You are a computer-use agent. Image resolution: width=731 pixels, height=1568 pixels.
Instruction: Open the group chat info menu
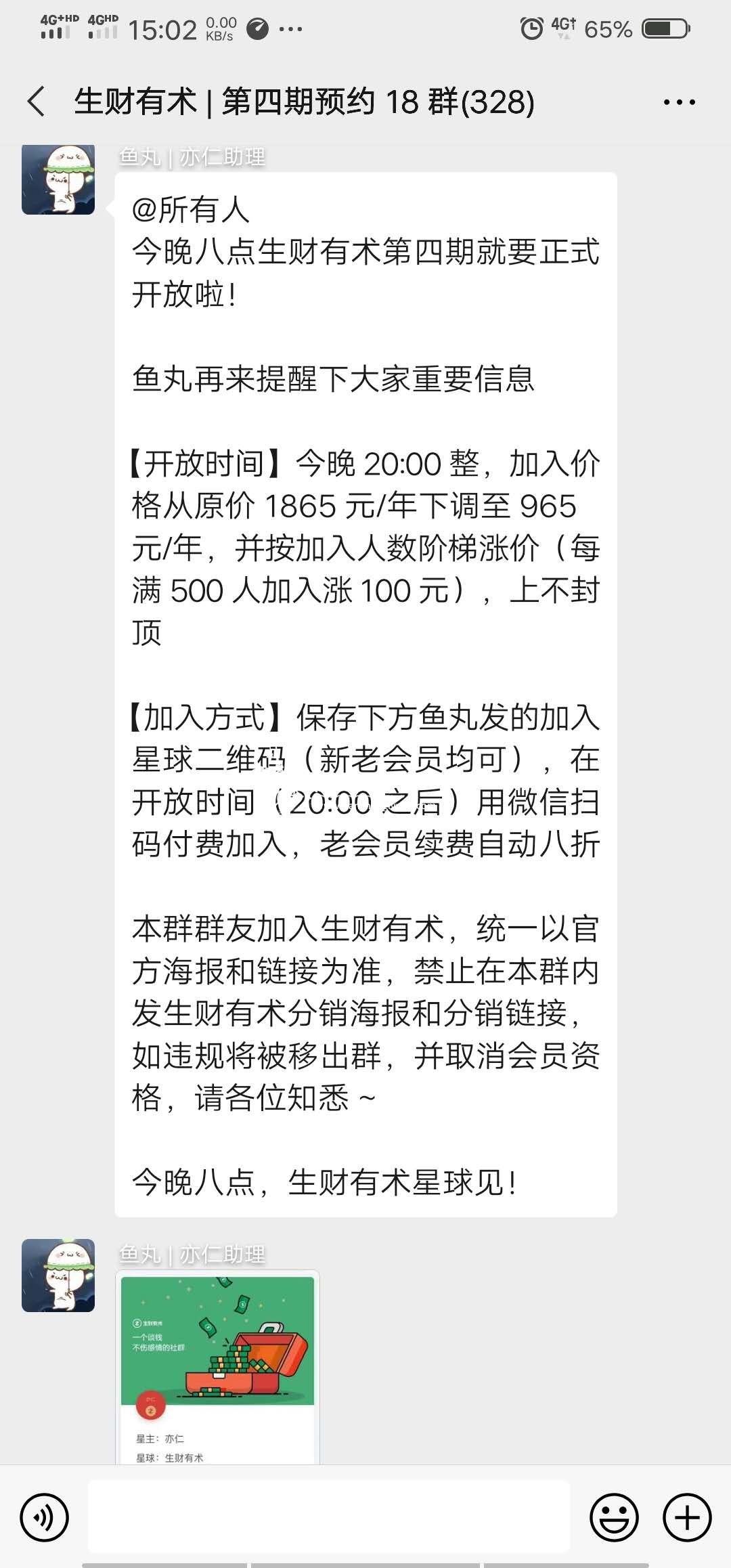(x=679, y=102)
